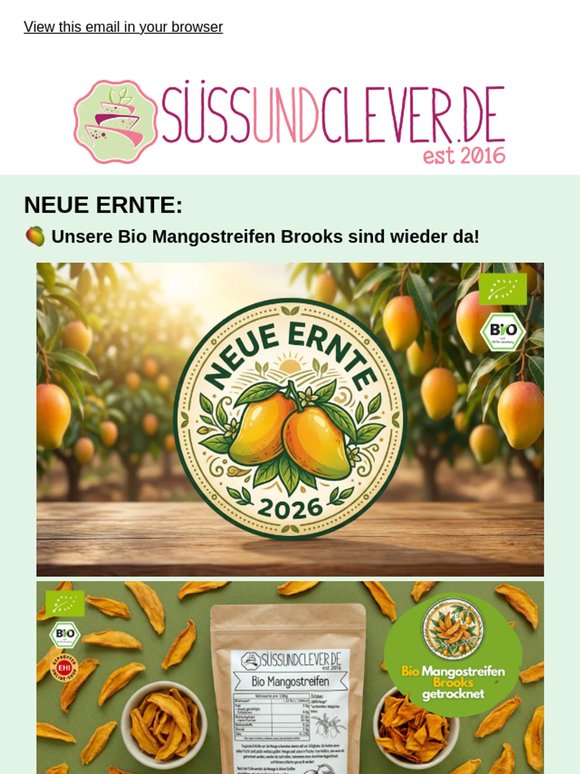Open the Neue Ernte 2026 banner image
The image size is (580, 774).
[x=290, y=420]
